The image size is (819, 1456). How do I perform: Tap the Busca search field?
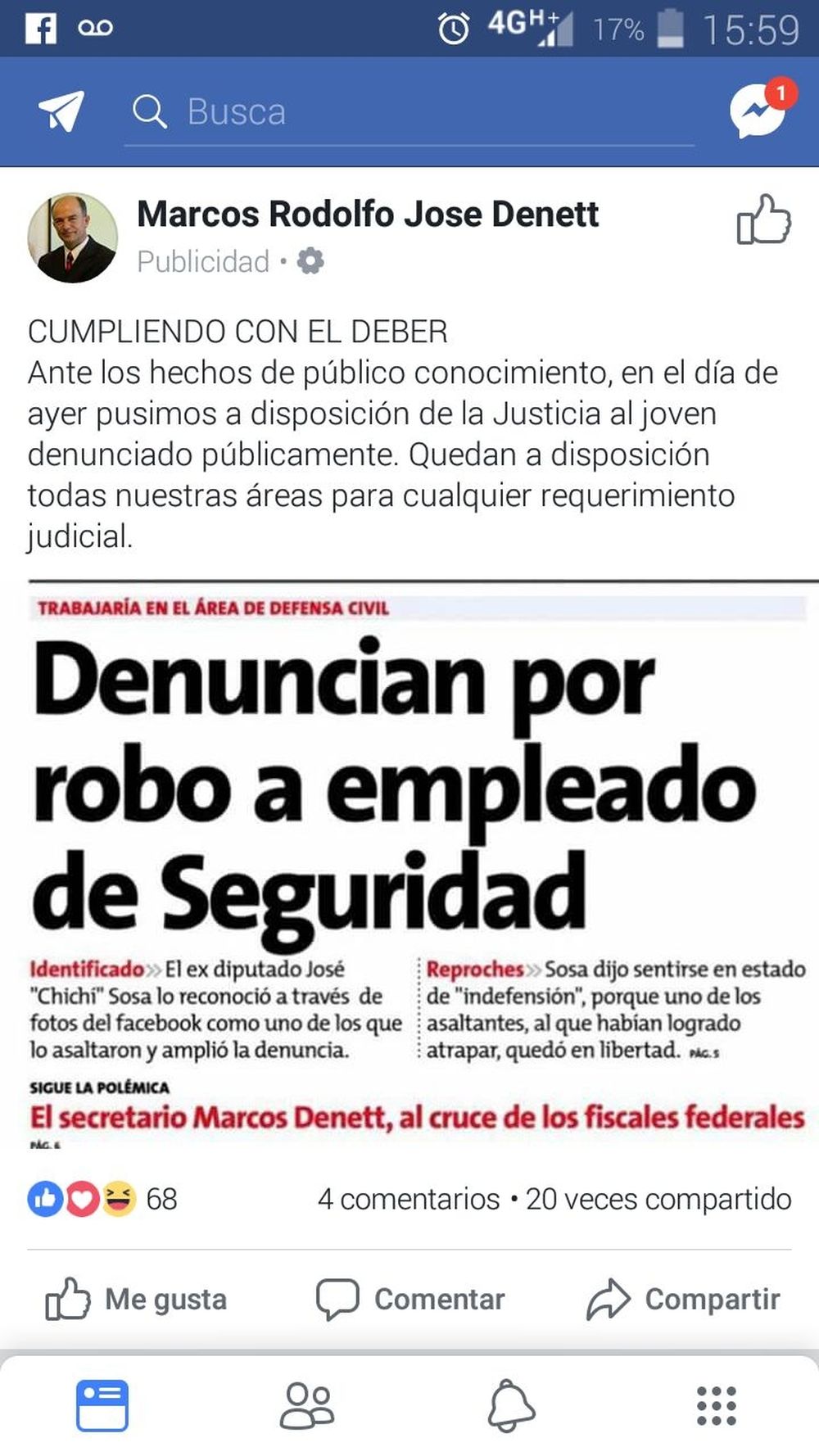point(409,111)
